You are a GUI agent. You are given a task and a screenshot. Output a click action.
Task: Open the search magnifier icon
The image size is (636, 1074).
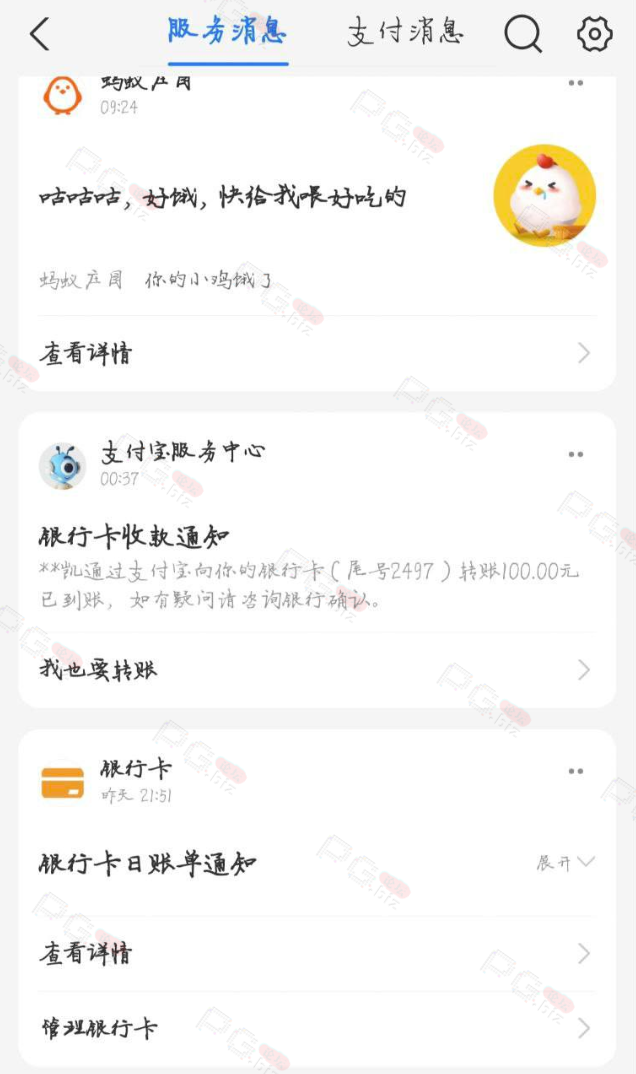pos(523,34)
